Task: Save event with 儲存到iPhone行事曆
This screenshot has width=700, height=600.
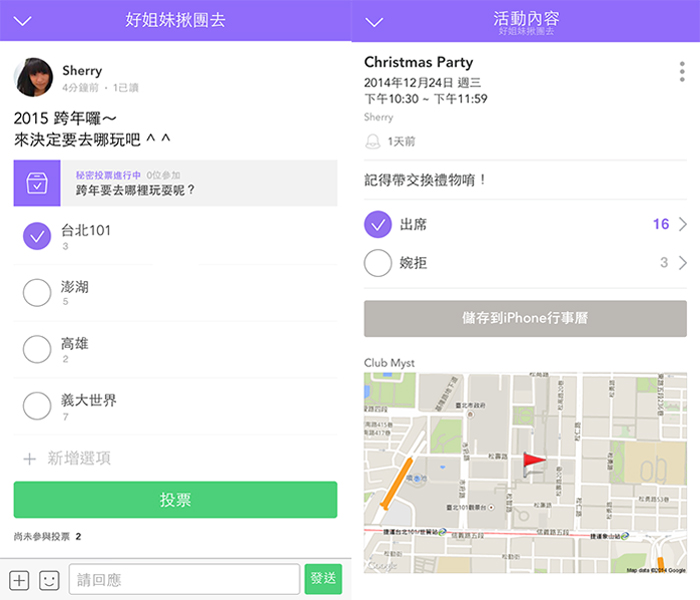Action: 525,318
